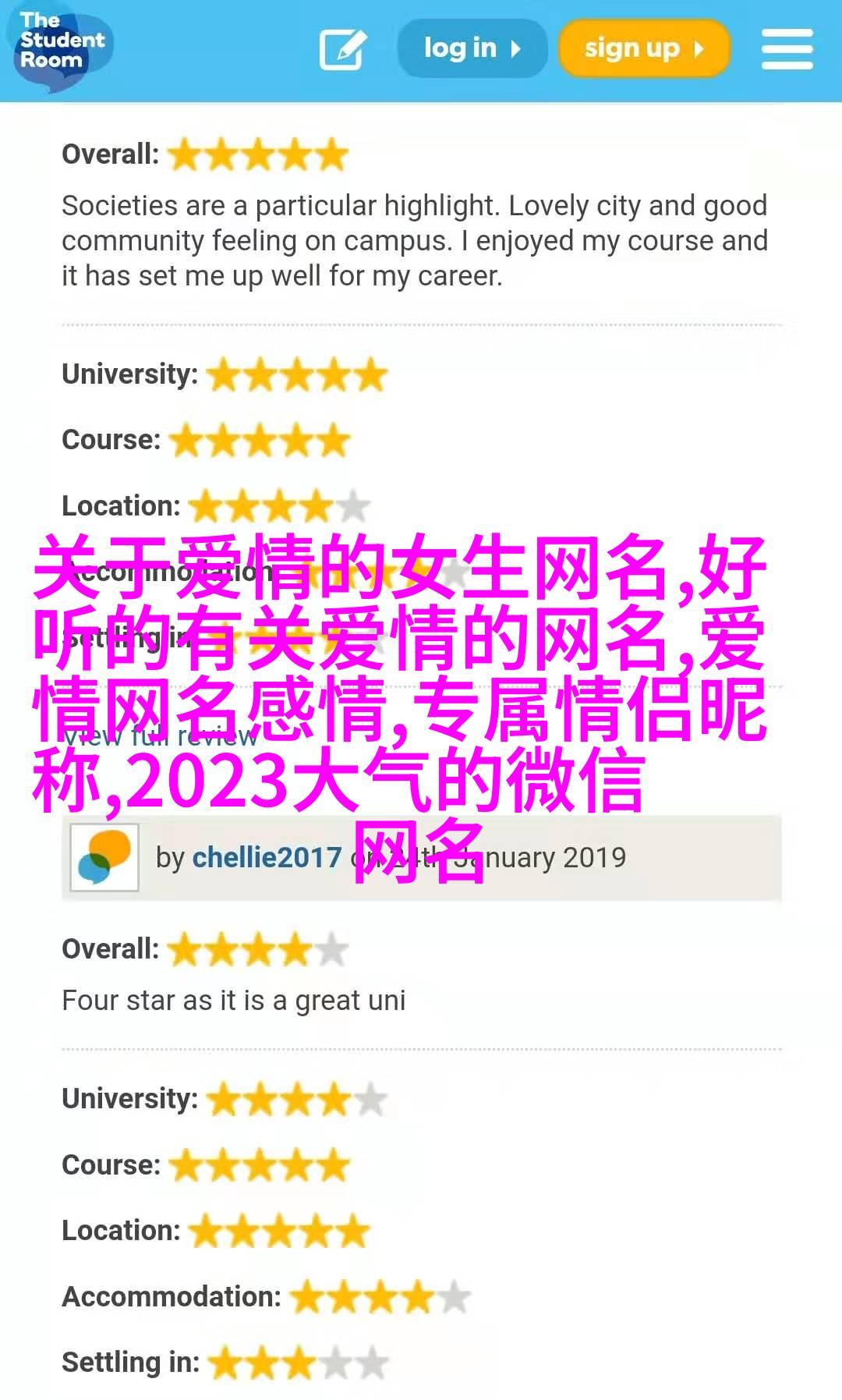Tap the sign up button
This screenshot has width=842, height=1400.
tap(644, 48)
